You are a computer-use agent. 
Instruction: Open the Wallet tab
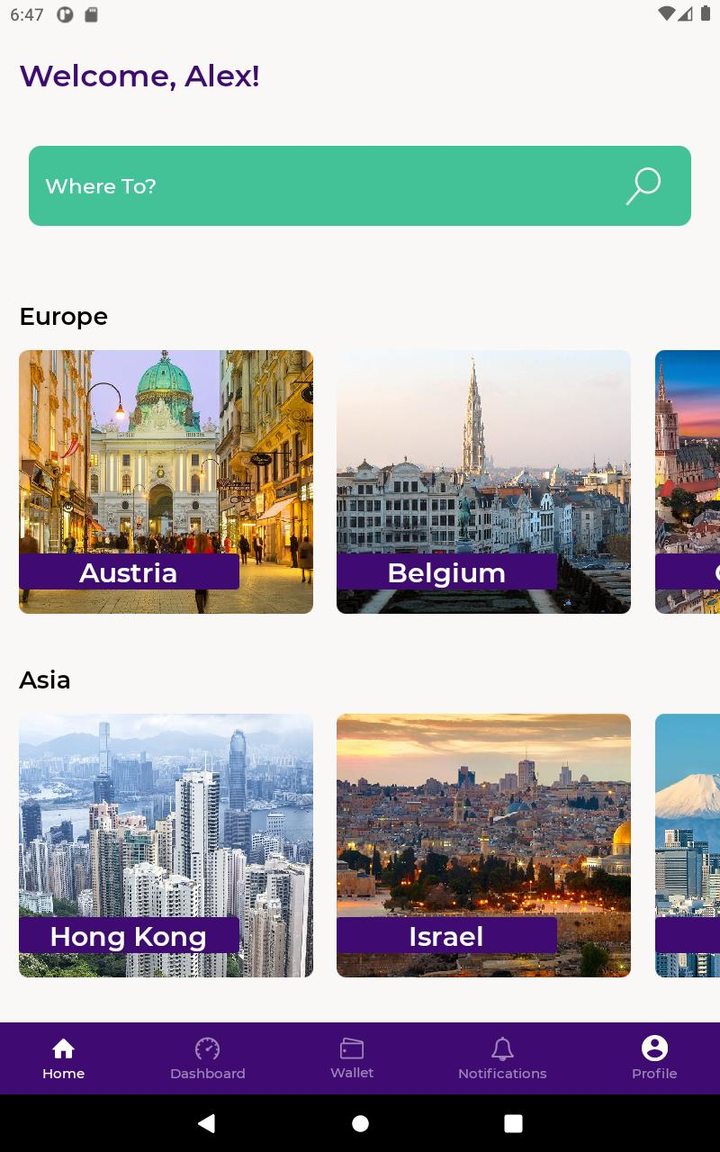[352, 1058]
